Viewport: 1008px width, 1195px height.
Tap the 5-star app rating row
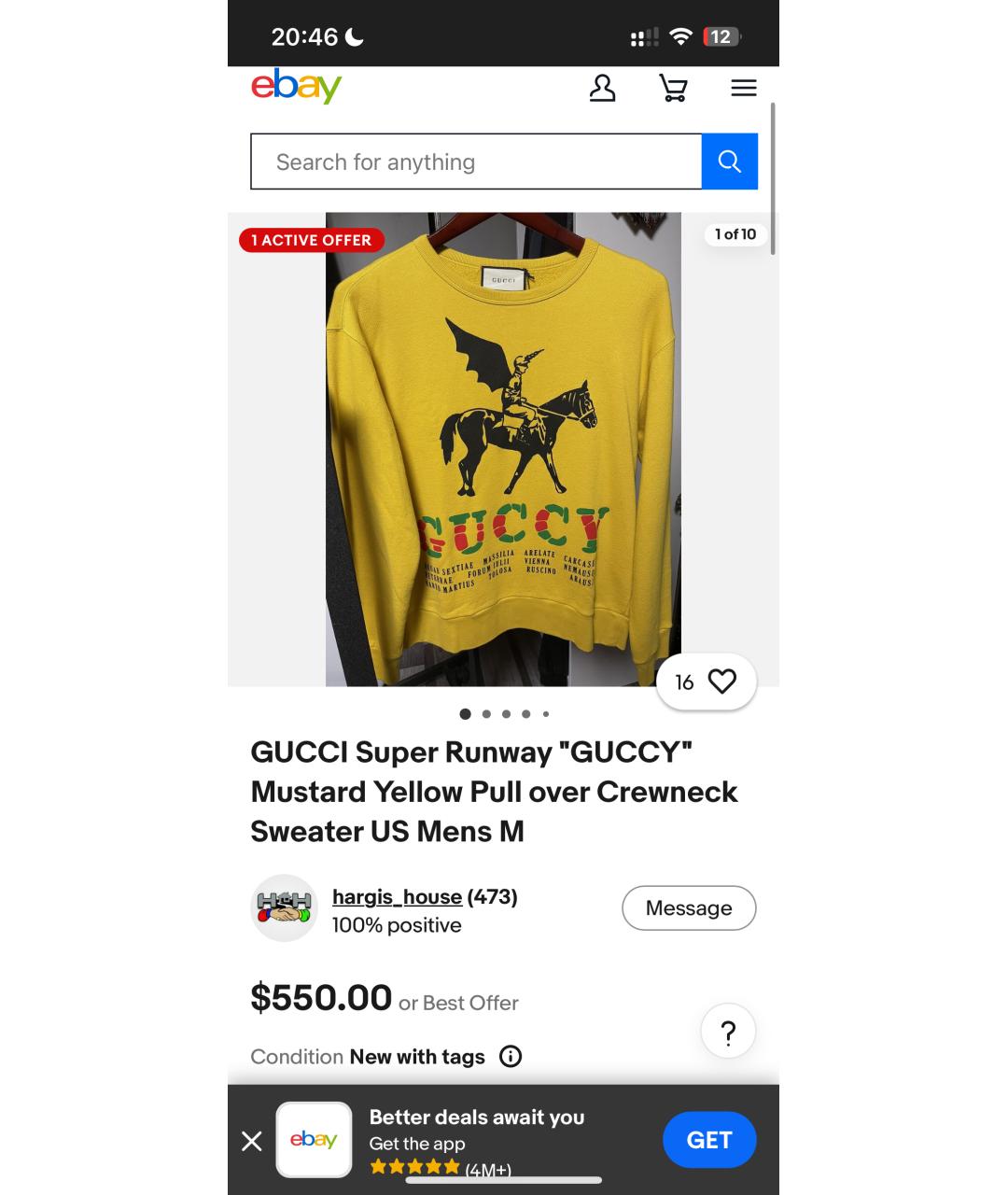[414, 1166]
